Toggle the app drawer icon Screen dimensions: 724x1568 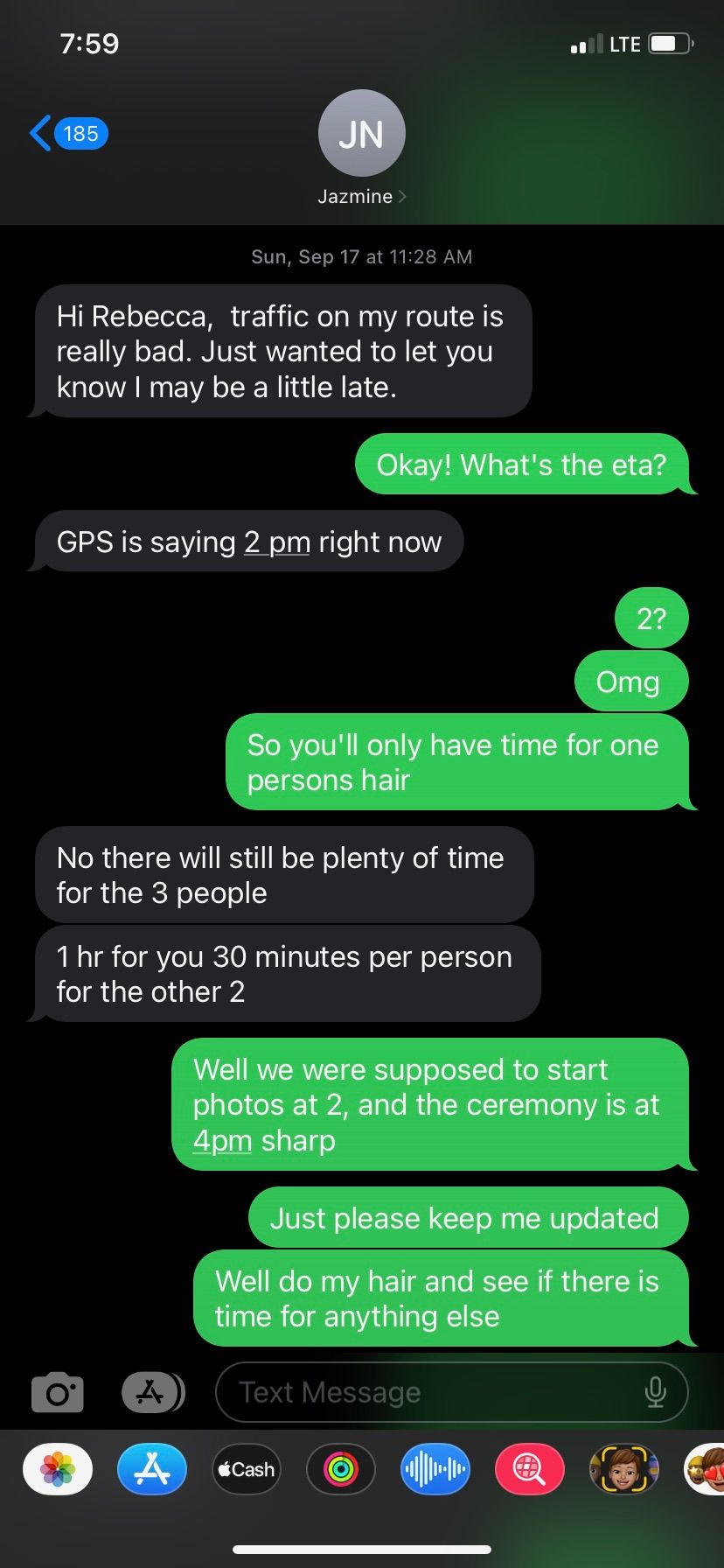point(152,1392)
